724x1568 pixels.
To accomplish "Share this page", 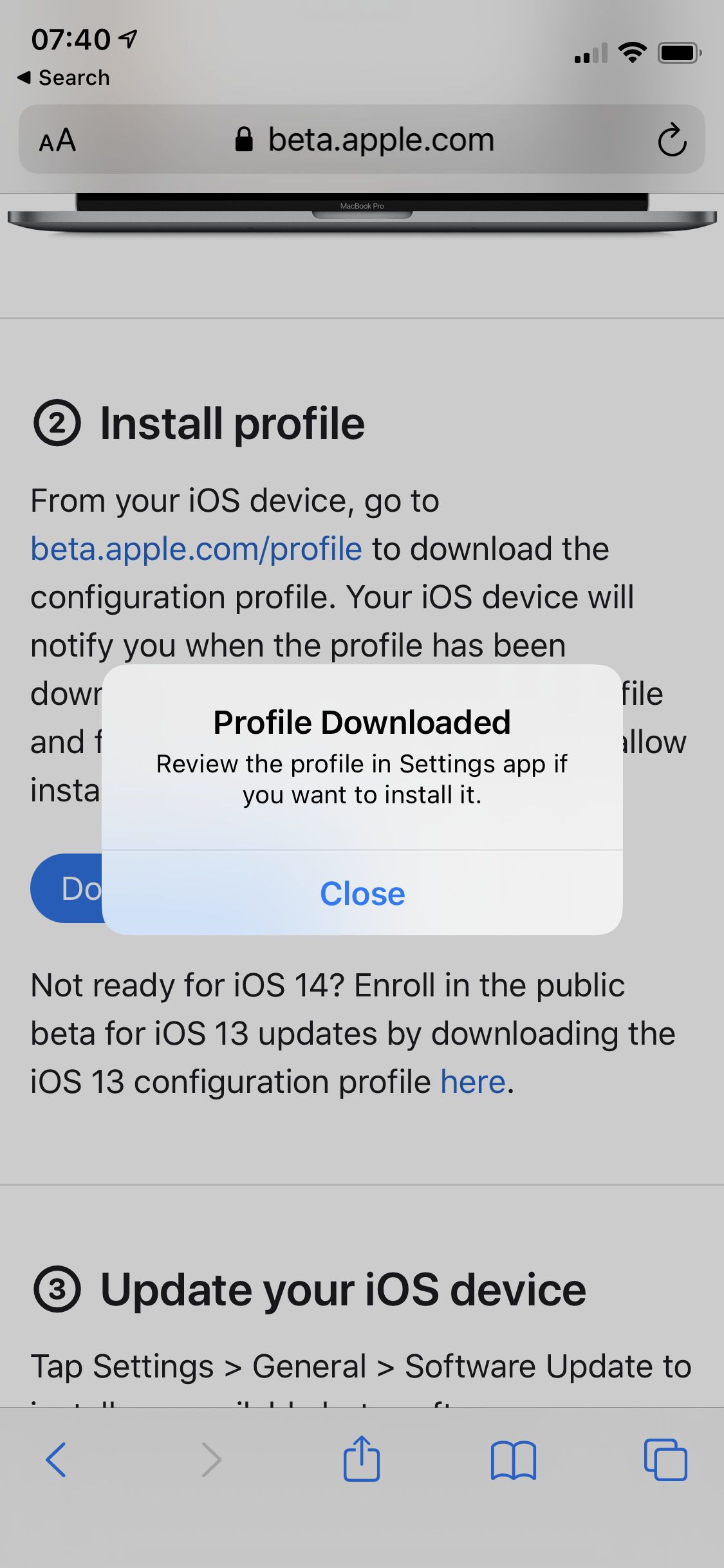I will [362, 1458].
